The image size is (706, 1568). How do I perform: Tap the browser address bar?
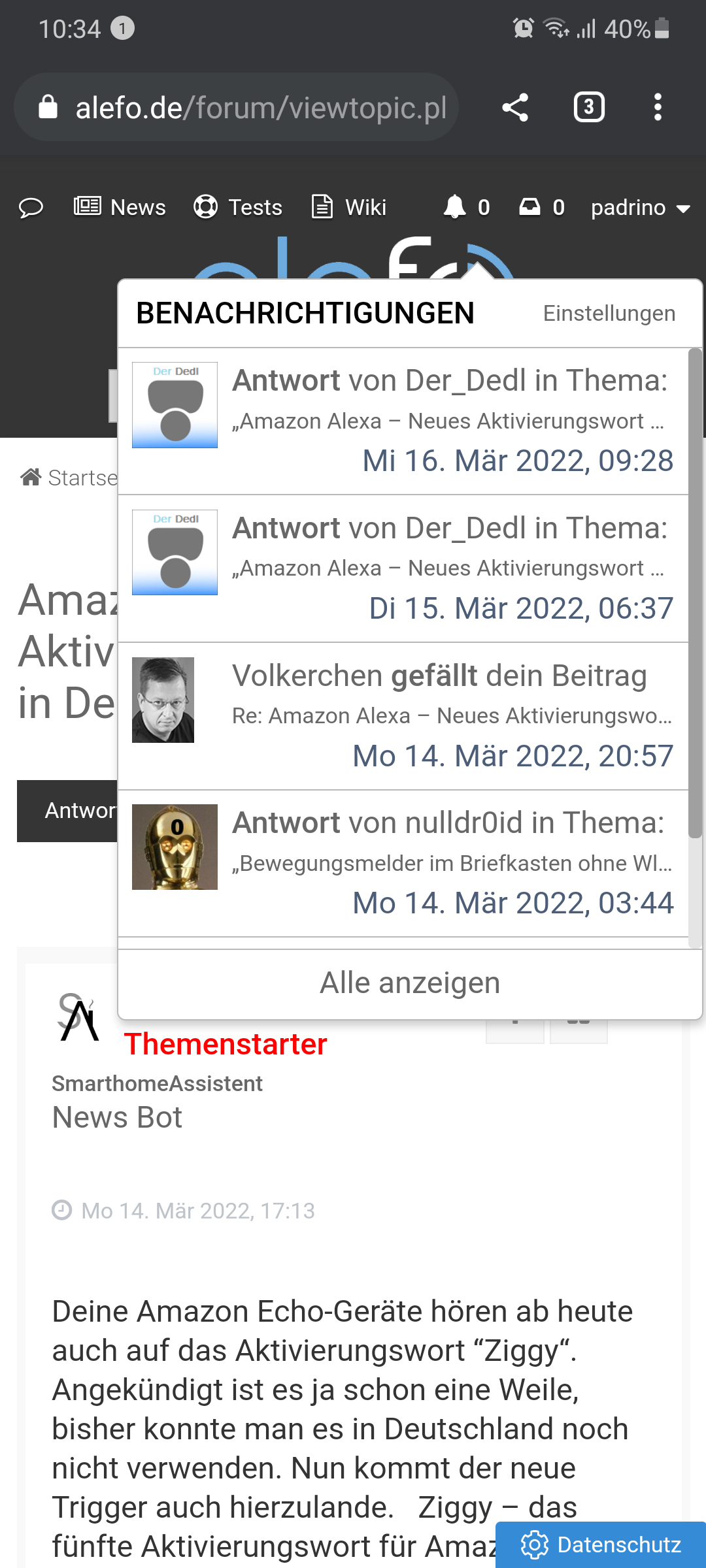pos(260,108)
